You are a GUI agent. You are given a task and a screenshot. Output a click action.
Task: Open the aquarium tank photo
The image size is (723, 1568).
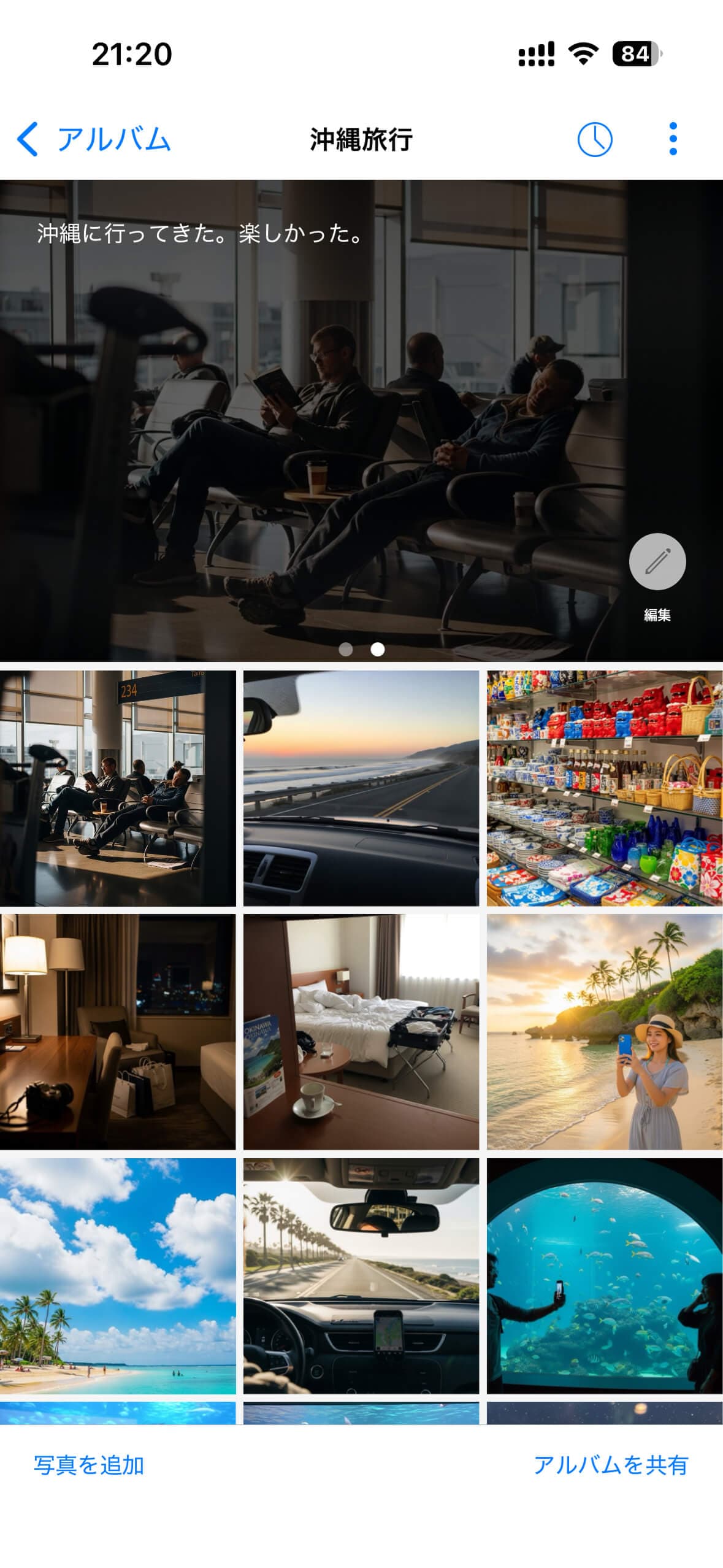pyautogui.click(x=604, y=1275)
